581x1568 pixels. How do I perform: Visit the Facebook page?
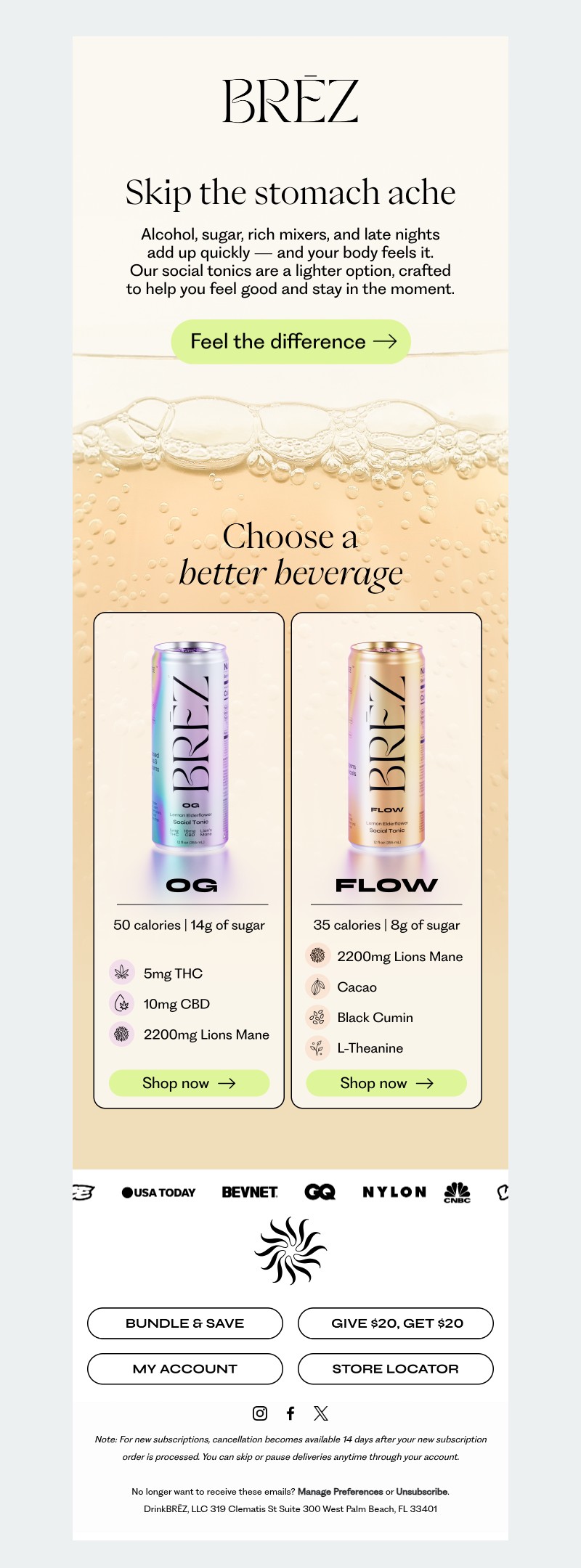290,1413
